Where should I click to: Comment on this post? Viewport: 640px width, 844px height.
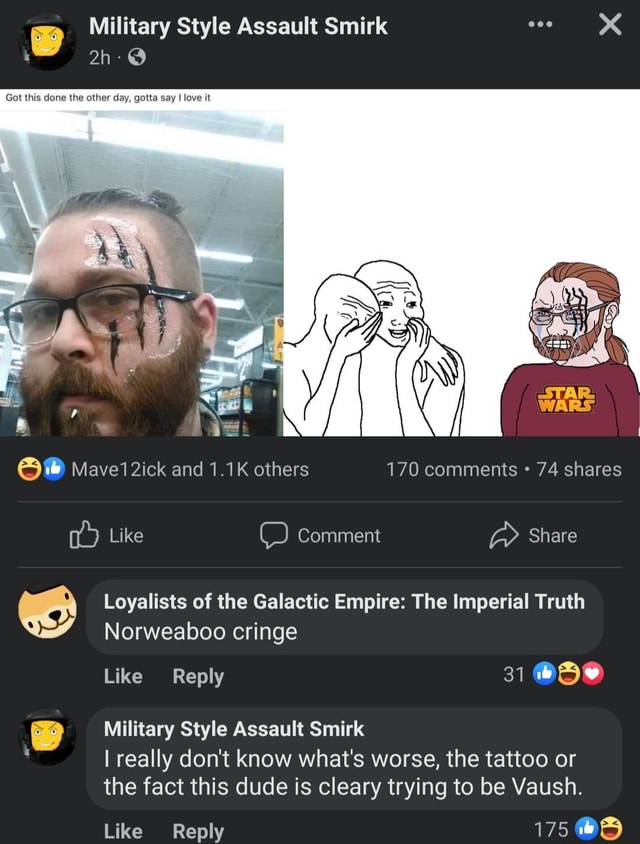tap(320, 536)
